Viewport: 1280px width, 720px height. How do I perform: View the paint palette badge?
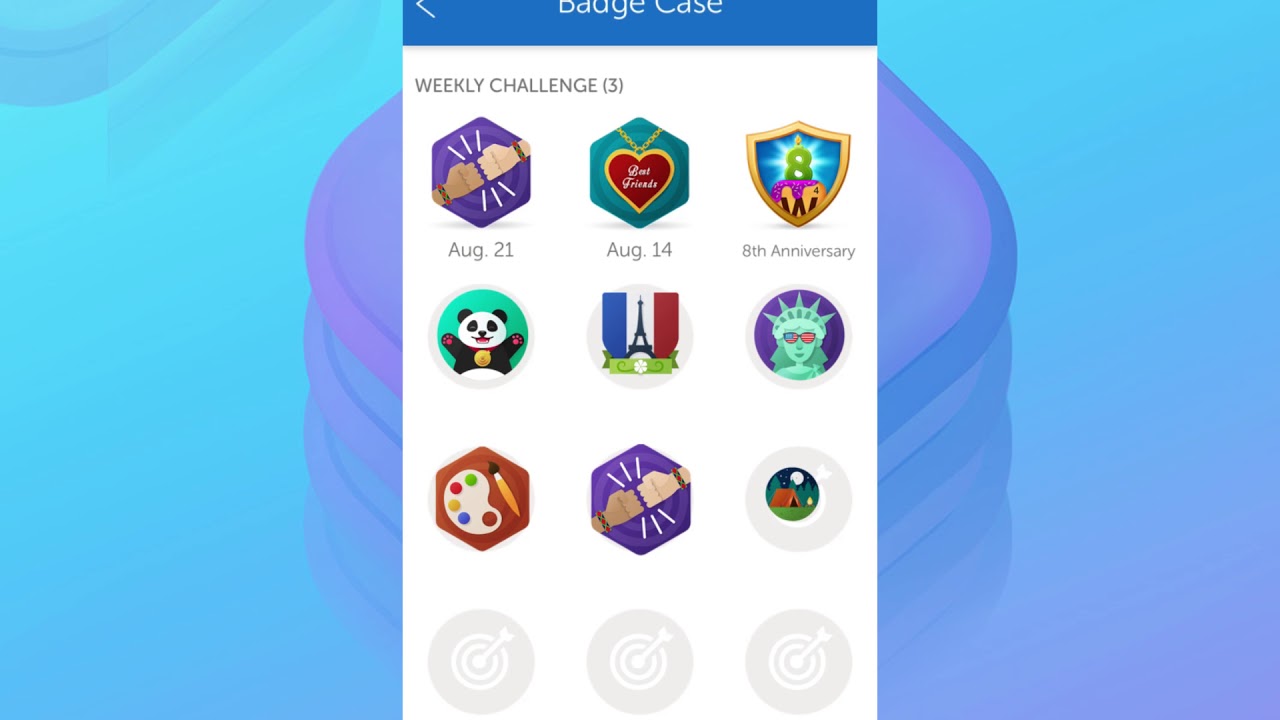[x=481, y=498]
